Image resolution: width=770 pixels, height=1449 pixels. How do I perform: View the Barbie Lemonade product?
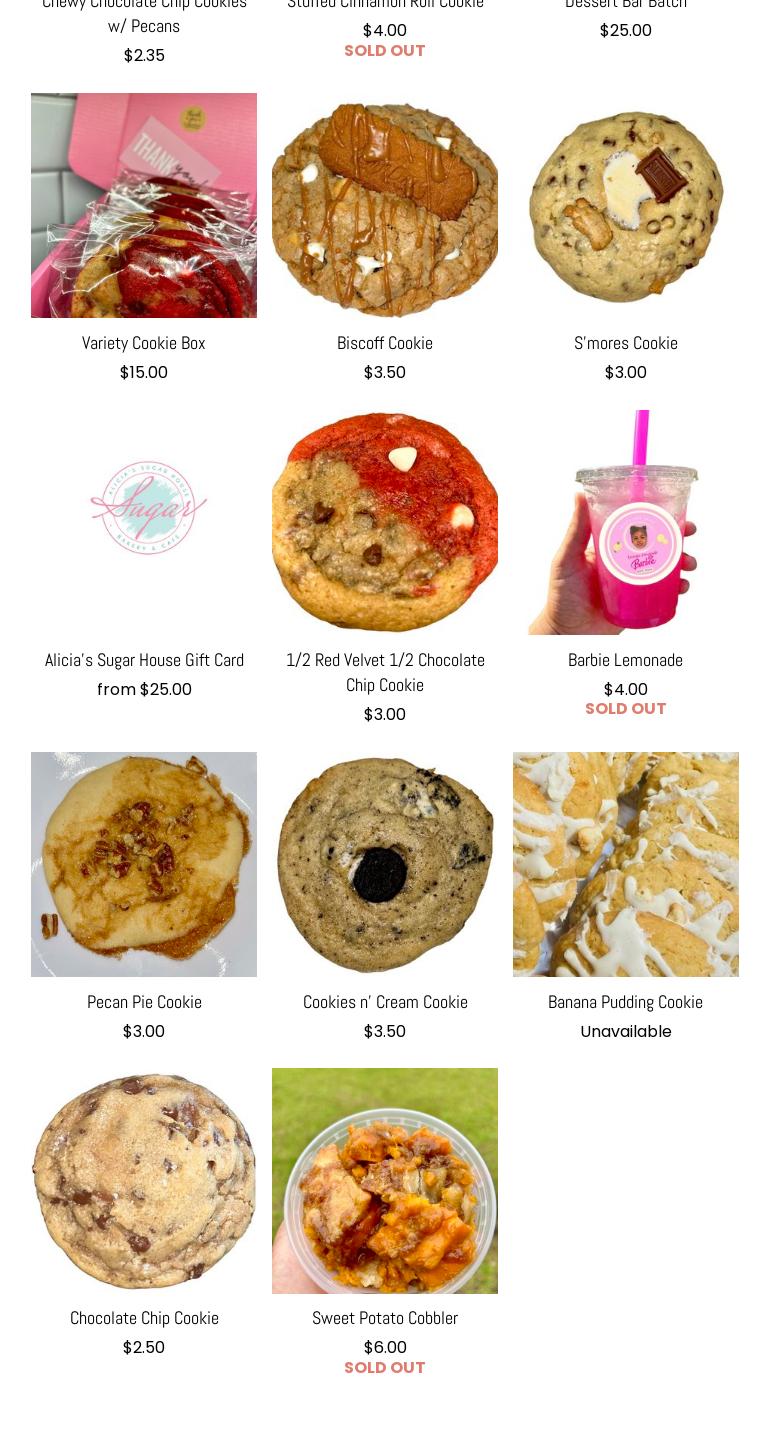[x=625, y=660]
